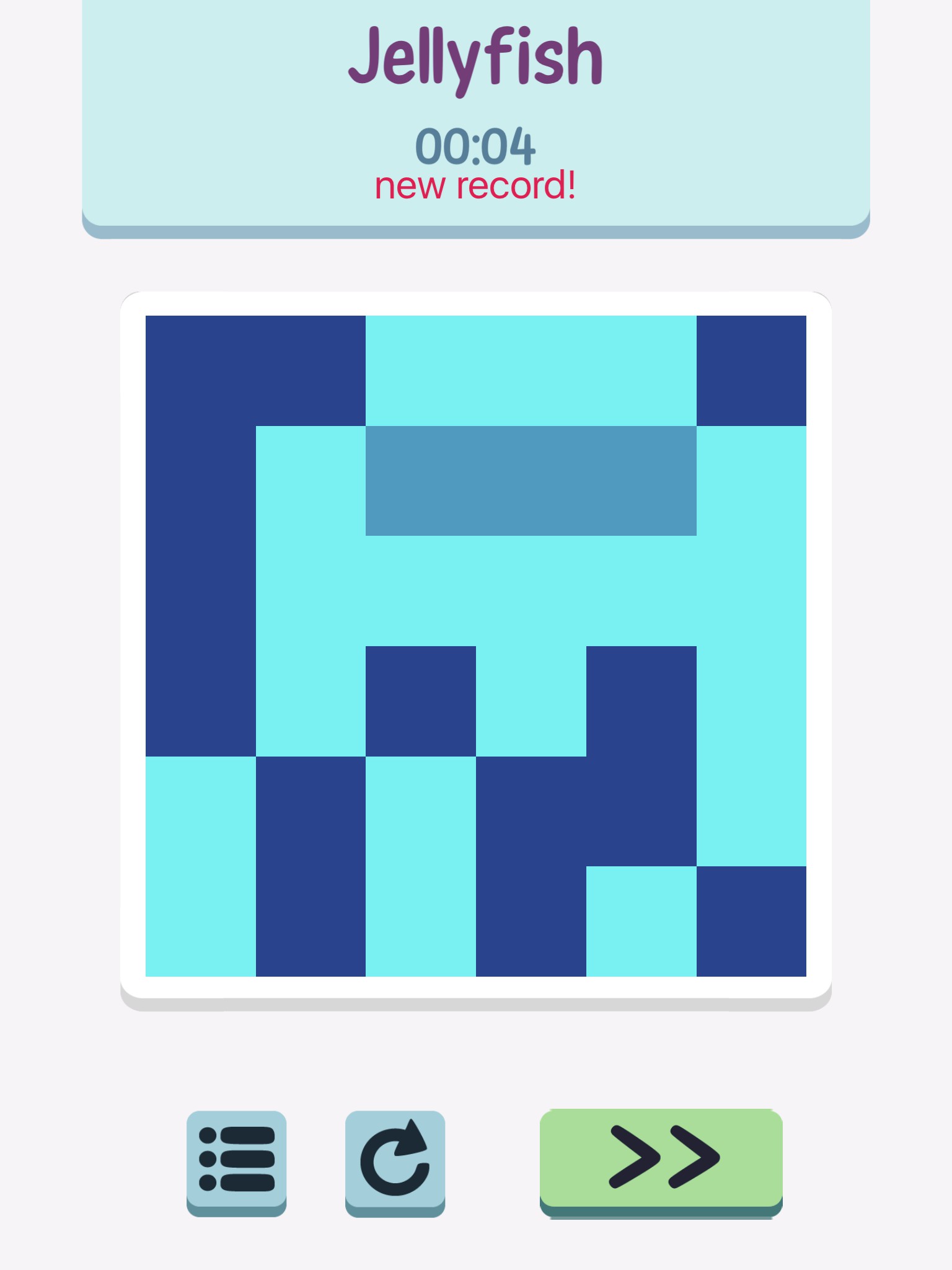
Task: Restart the Jellyfish puzzle
Action: point(395,1161)
